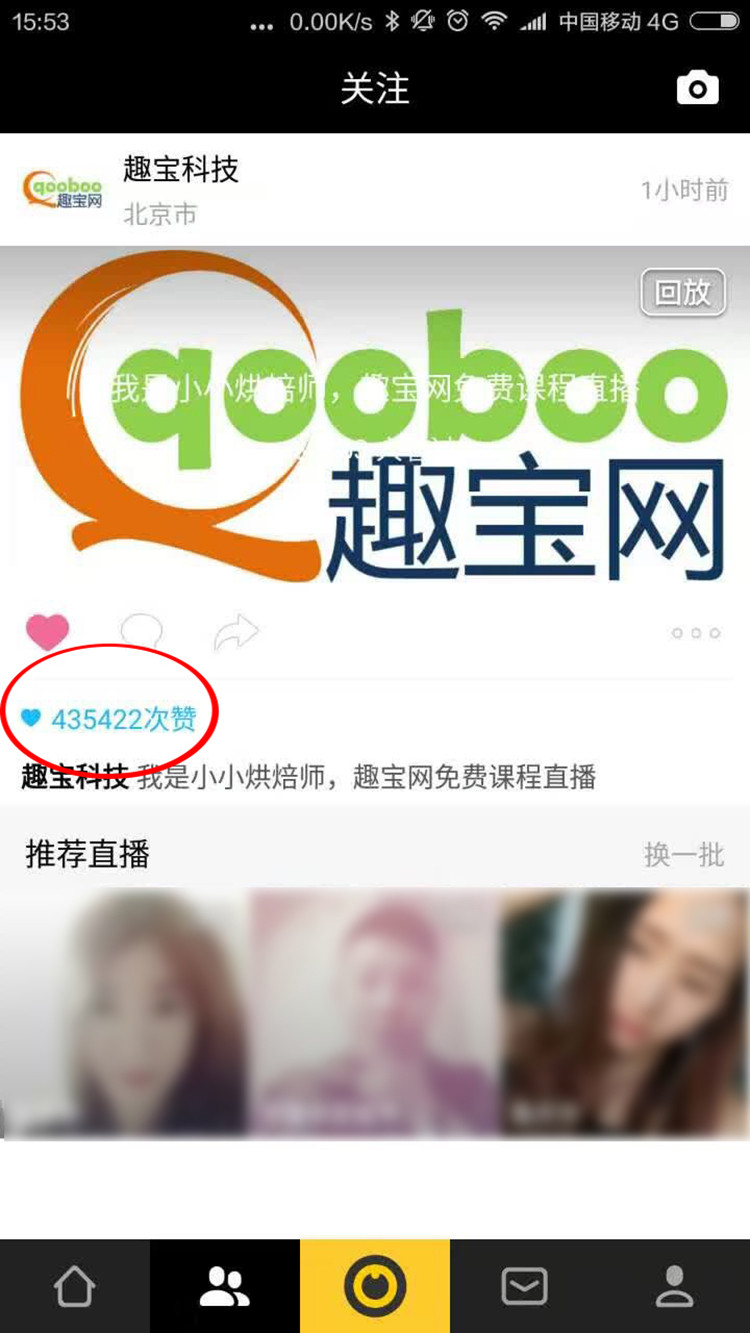This screenshot has height=1333, width=750.
Task: Tap the 回放 replay badge
Action: click(x=683, y=293)
